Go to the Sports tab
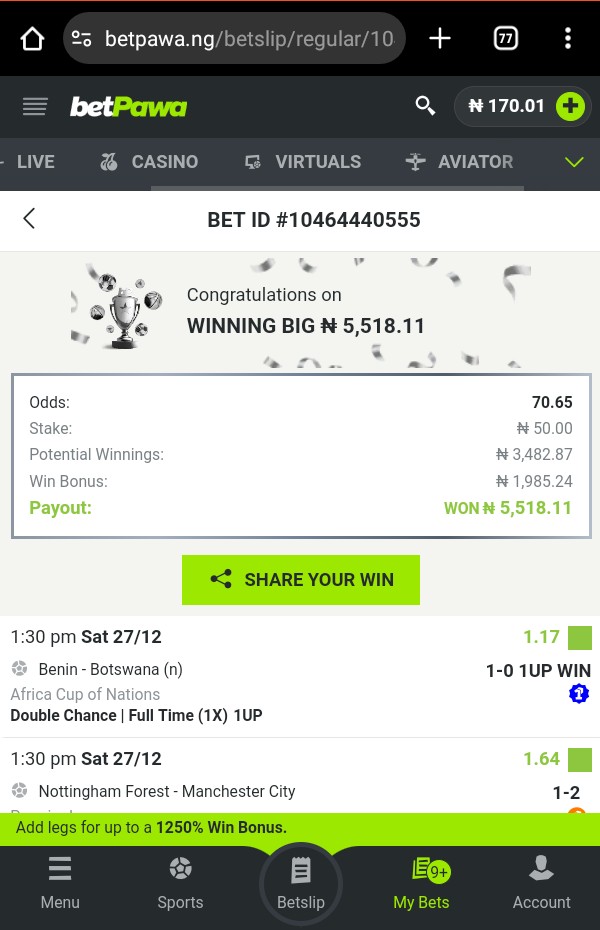Viewport: 600px width, 930px height. (x=180, y=883)
